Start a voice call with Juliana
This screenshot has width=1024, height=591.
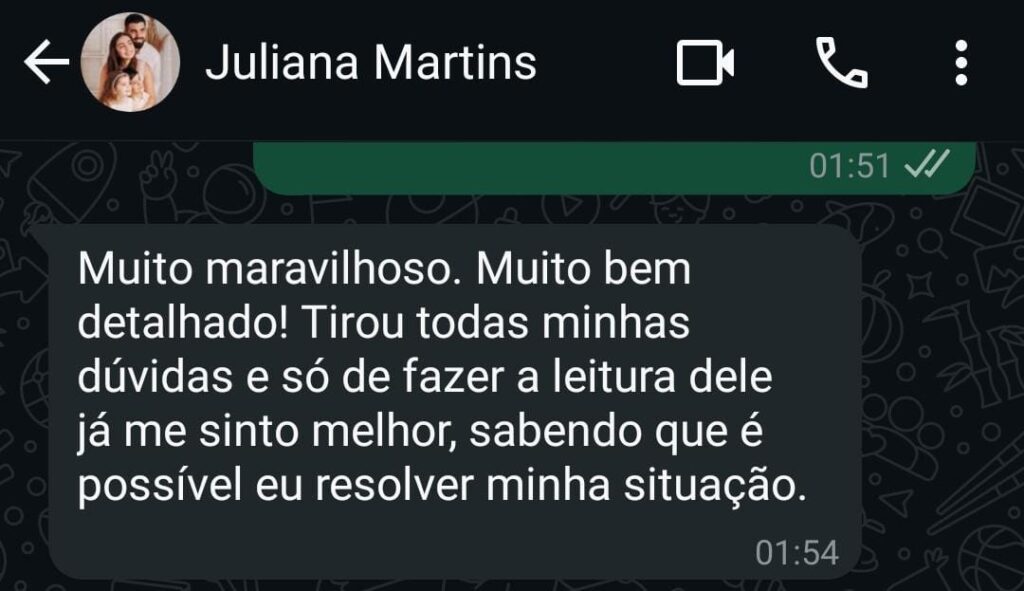point(842,64)
